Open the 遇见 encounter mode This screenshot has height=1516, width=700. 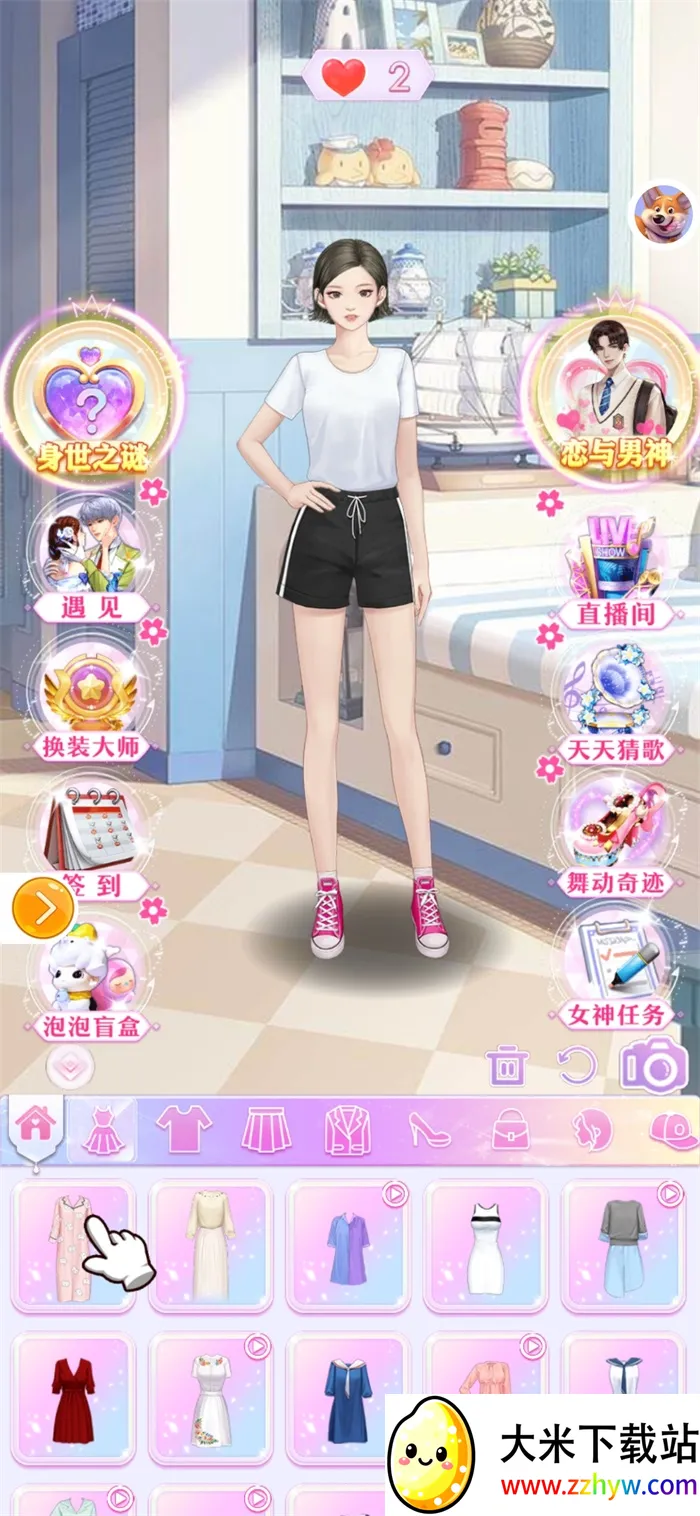92,556
